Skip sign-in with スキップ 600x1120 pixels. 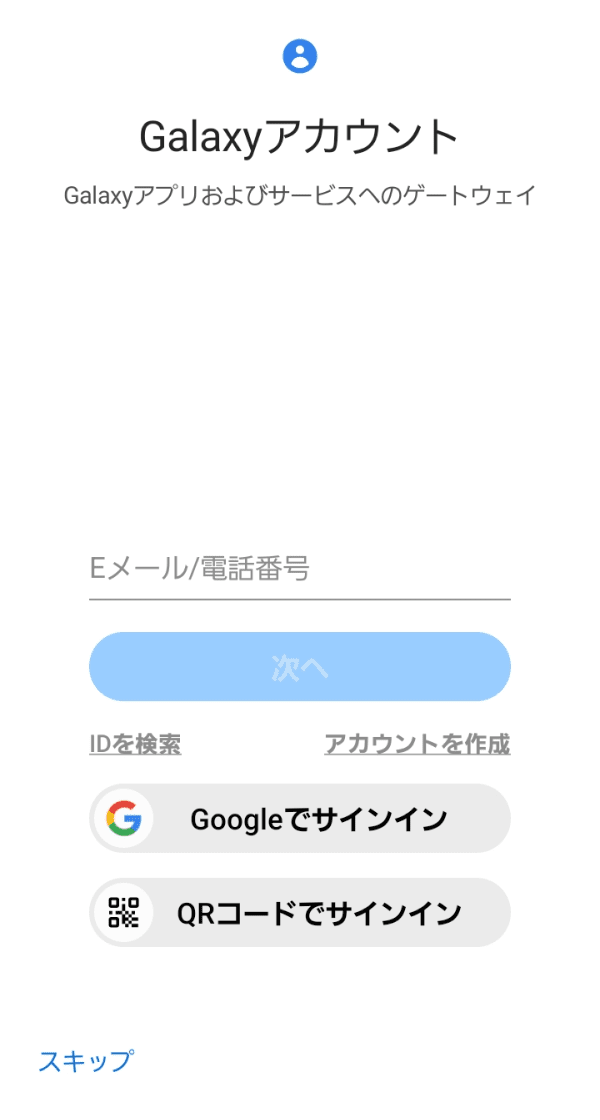86,1061
